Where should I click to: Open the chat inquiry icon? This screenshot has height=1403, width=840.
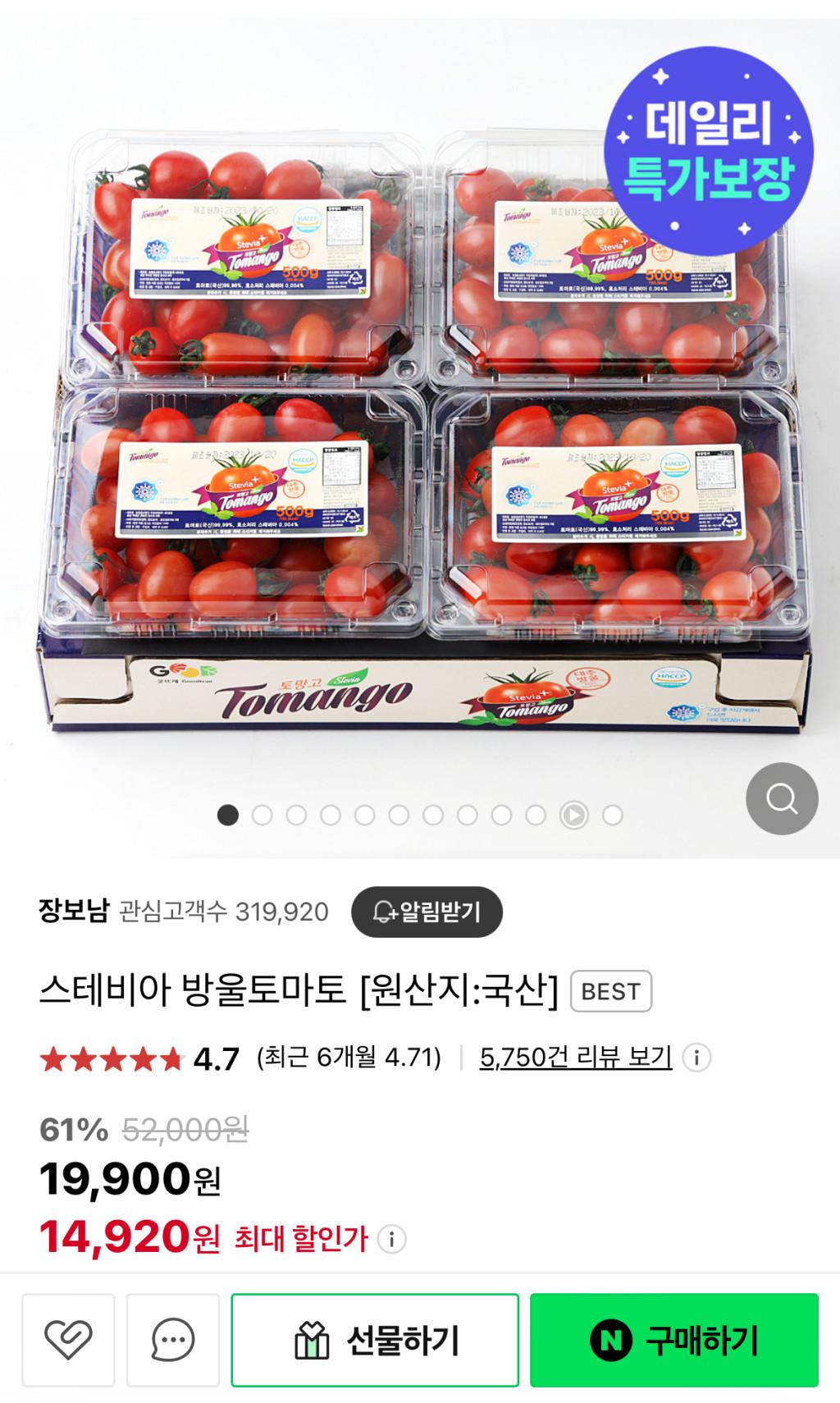[x=173, y=1340]
